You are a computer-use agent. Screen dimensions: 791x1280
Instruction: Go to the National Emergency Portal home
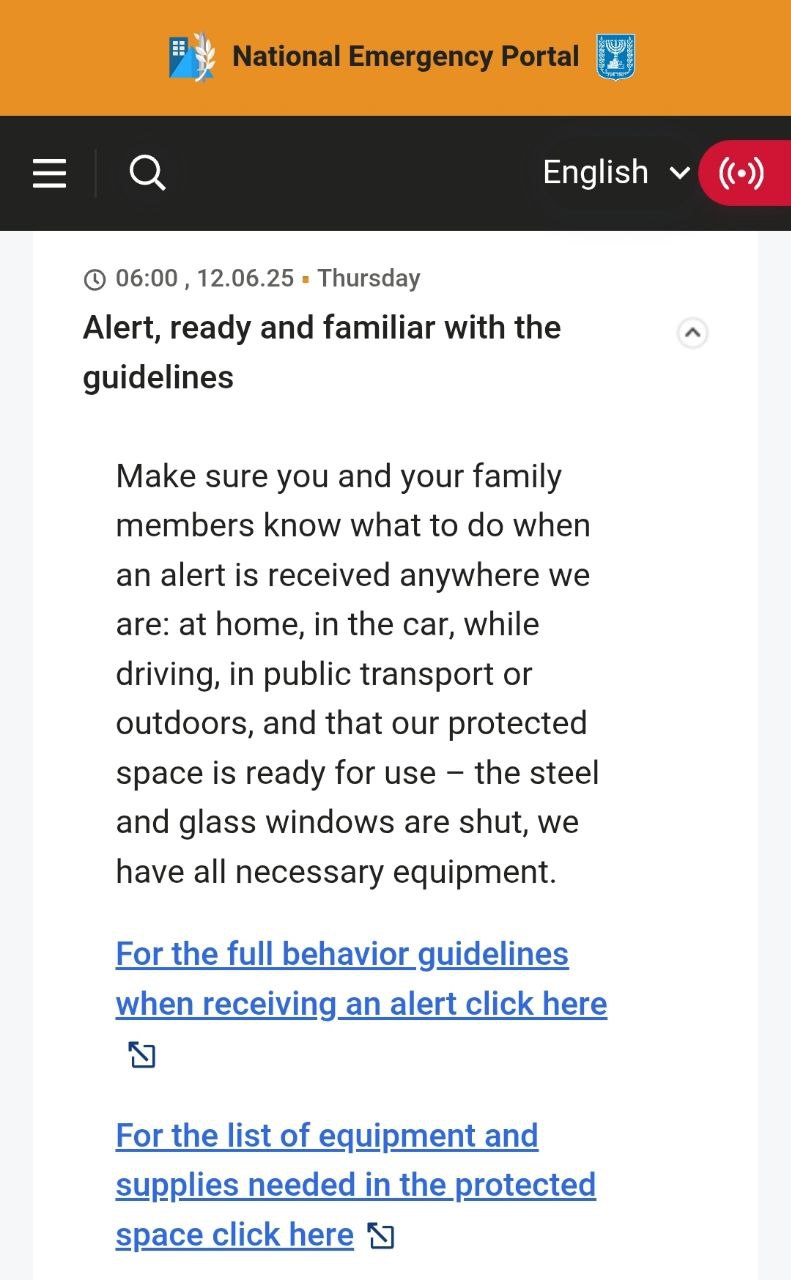pos(400,57)
